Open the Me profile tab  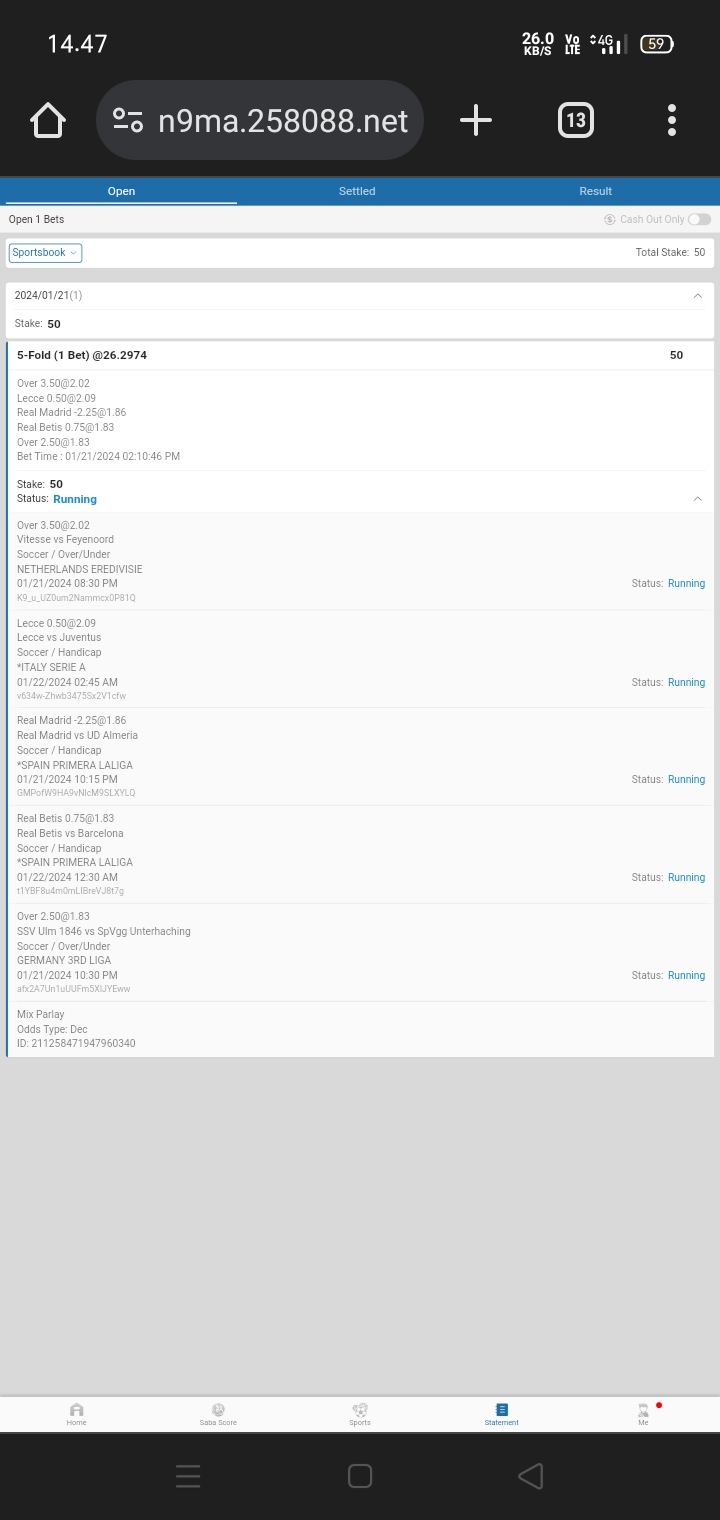[643, 1414]
